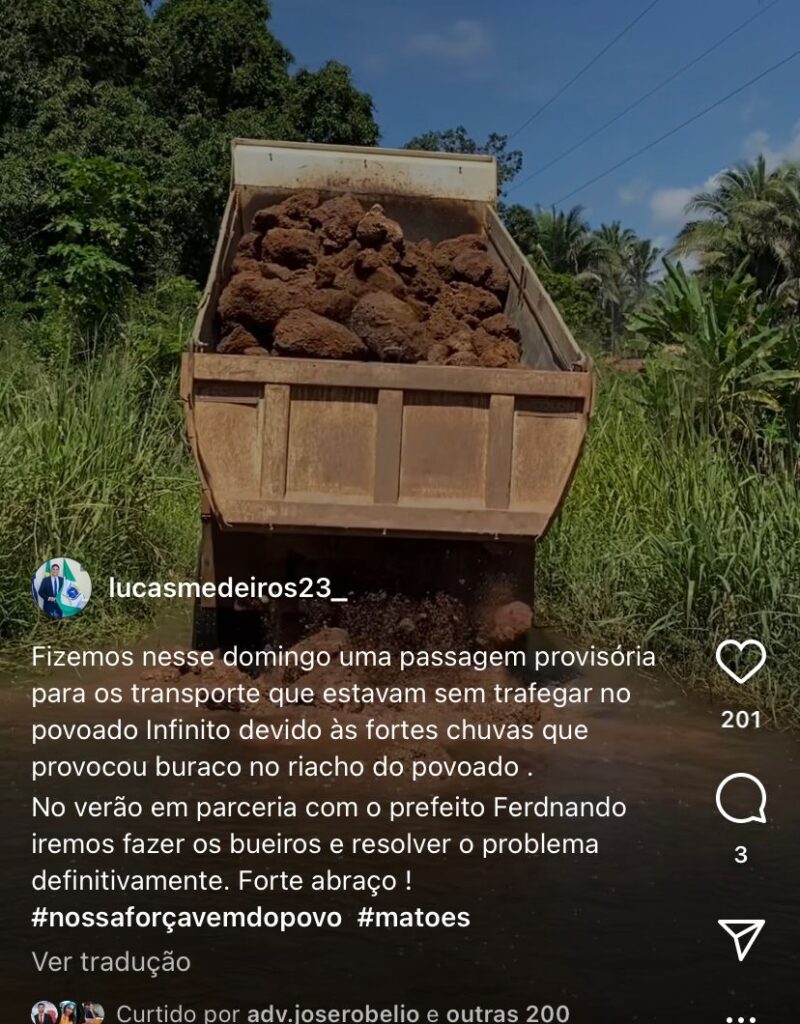Open comments on this reel
Viewport: 800px width, 1024px height.
coord(741,800)
